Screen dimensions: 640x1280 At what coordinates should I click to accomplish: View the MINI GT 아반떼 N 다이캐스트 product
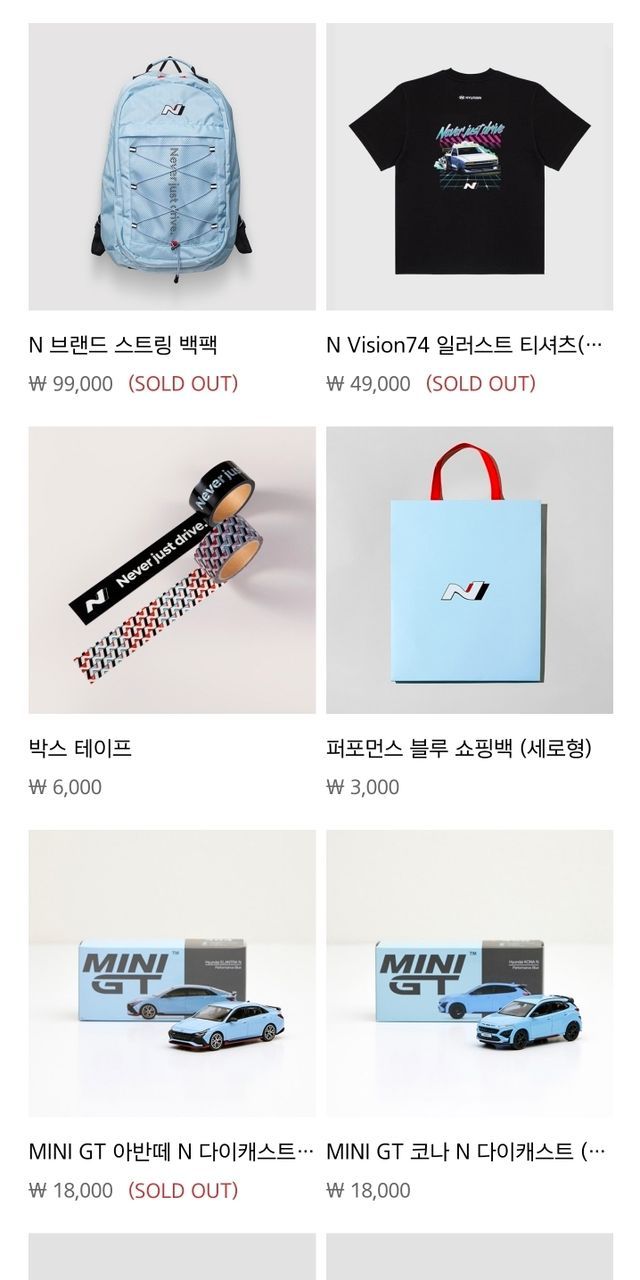(x=172, y=973)
